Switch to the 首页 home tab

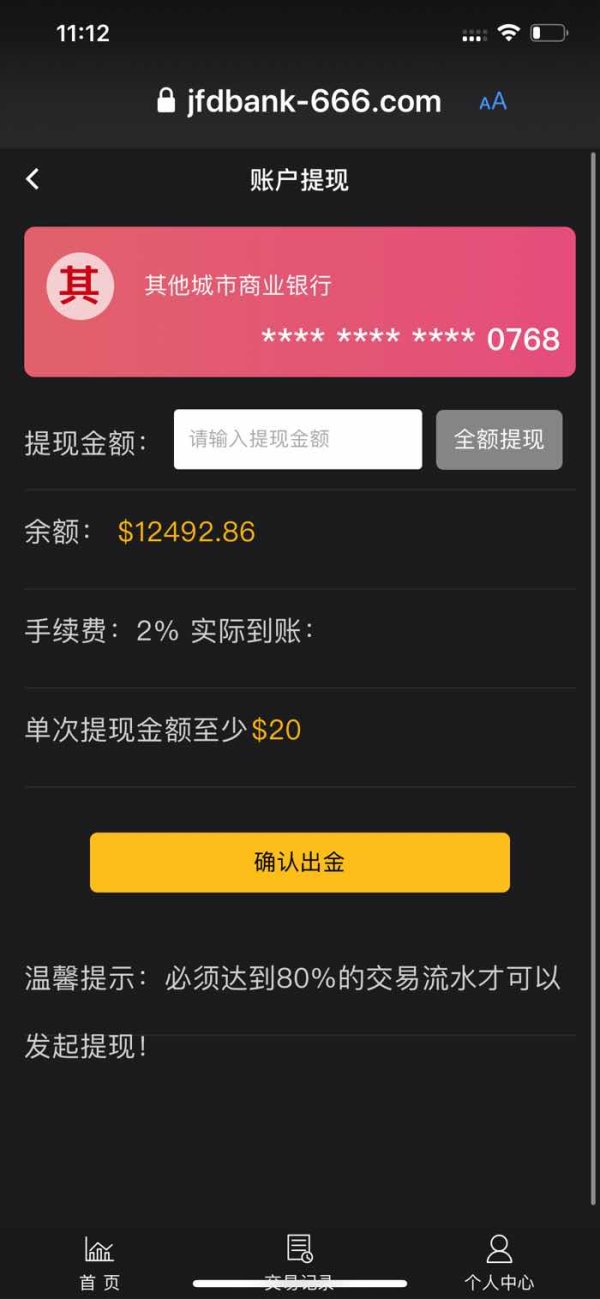(99, 1262)
